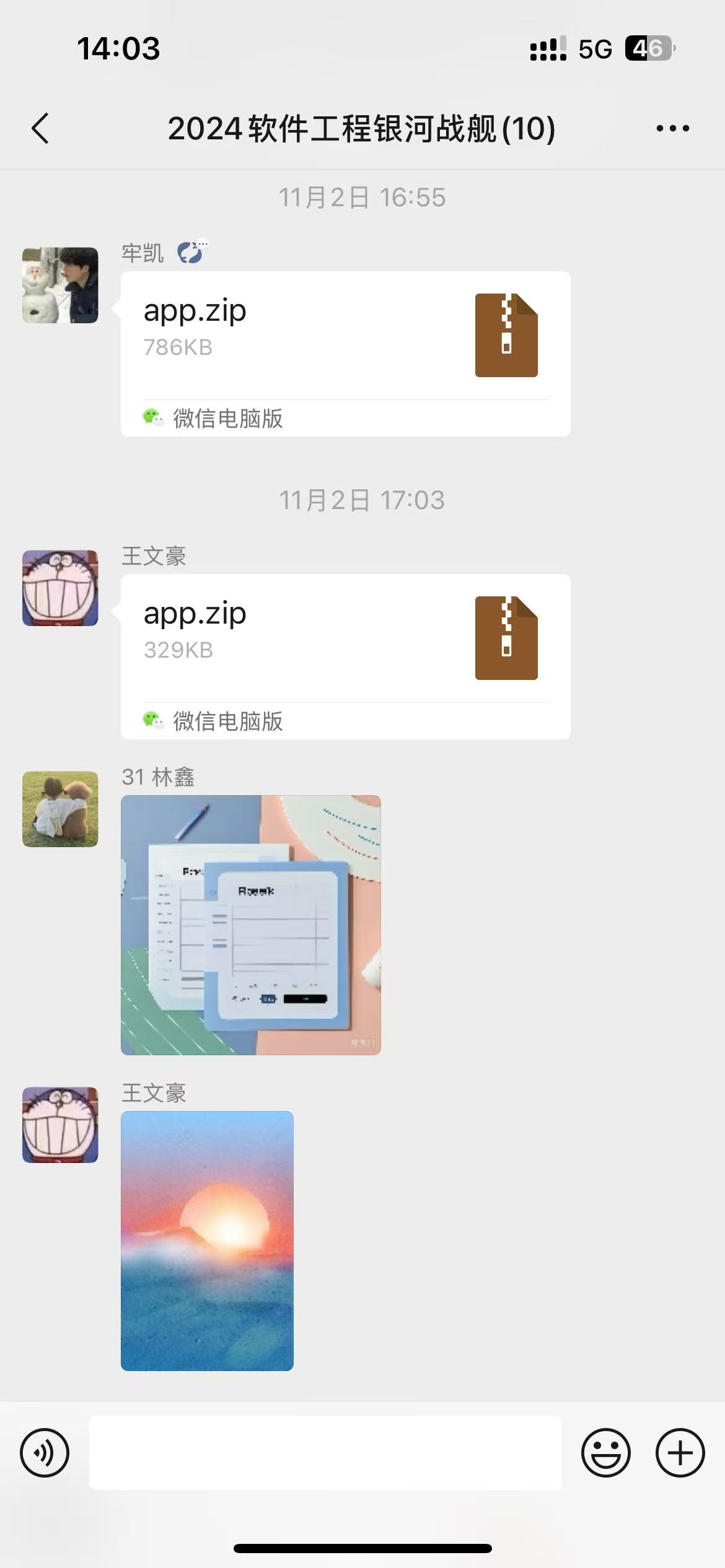View 王文豪's sunset image
The width and height of the screenshot is (725, 1568).
(x=207, y=1240)
